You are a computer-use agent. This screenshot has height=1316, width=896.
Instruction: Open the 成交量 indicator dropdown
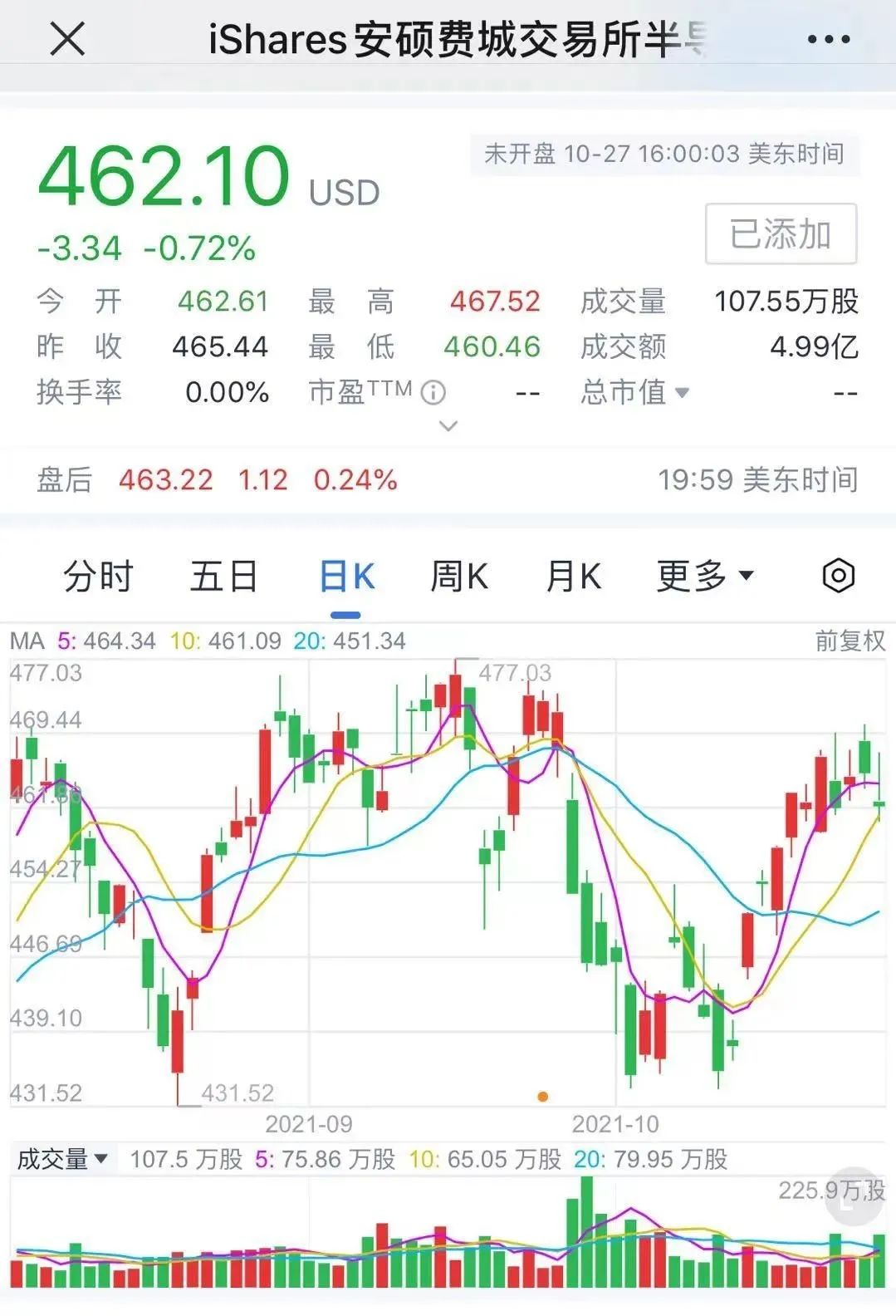coord(62,1158)
